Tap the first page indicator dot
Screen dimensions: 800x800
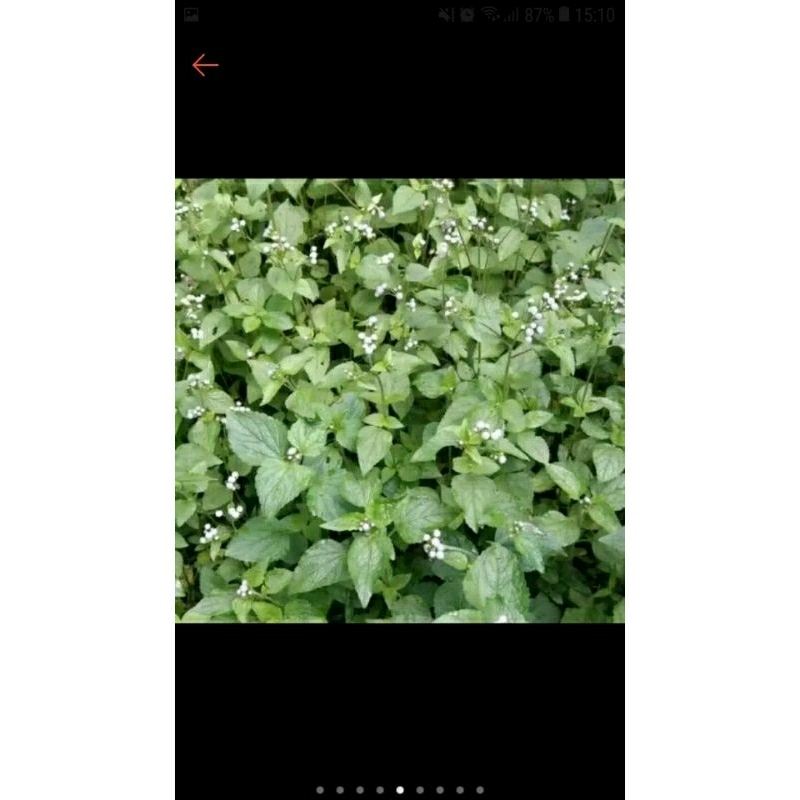320,790
